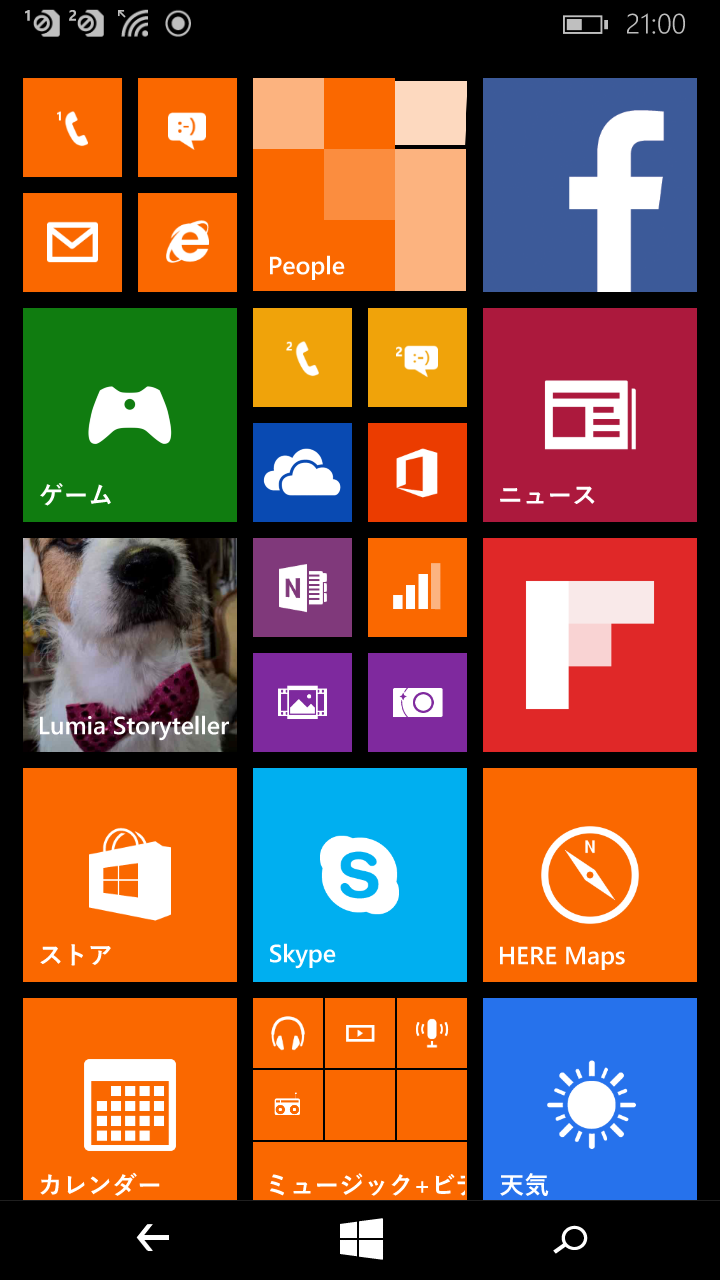Launch the Office tile
This screenshot has height=1280, width=720.
click(417, 473)
